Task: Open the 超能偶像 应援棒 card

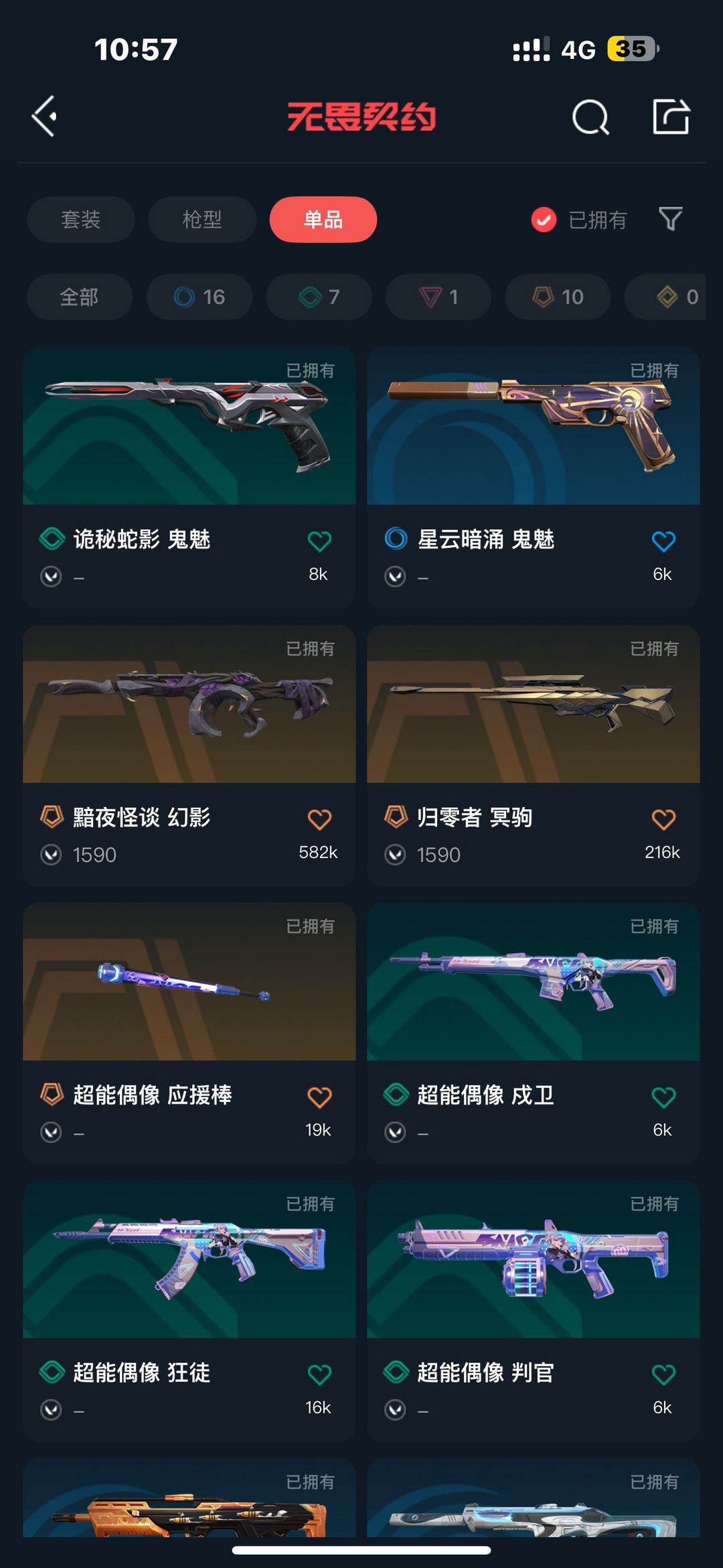Action: coord(189,1033)
